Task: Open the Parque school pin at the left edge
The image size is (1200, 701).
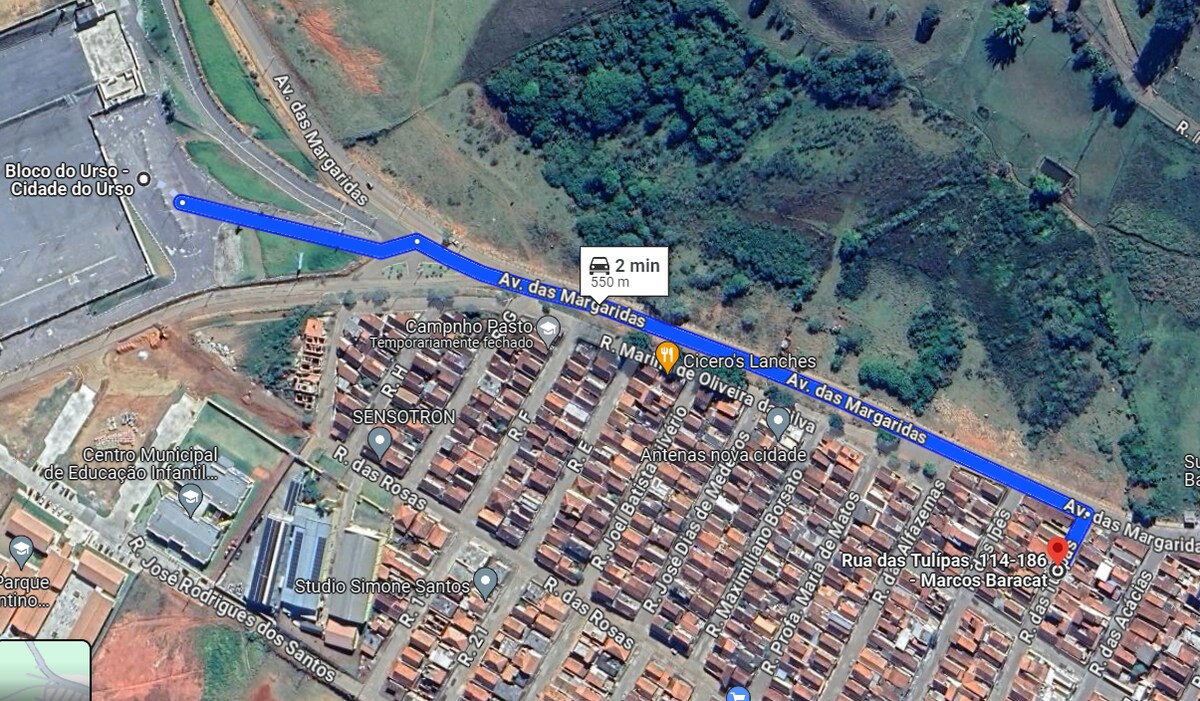Action: coord(20,548)
